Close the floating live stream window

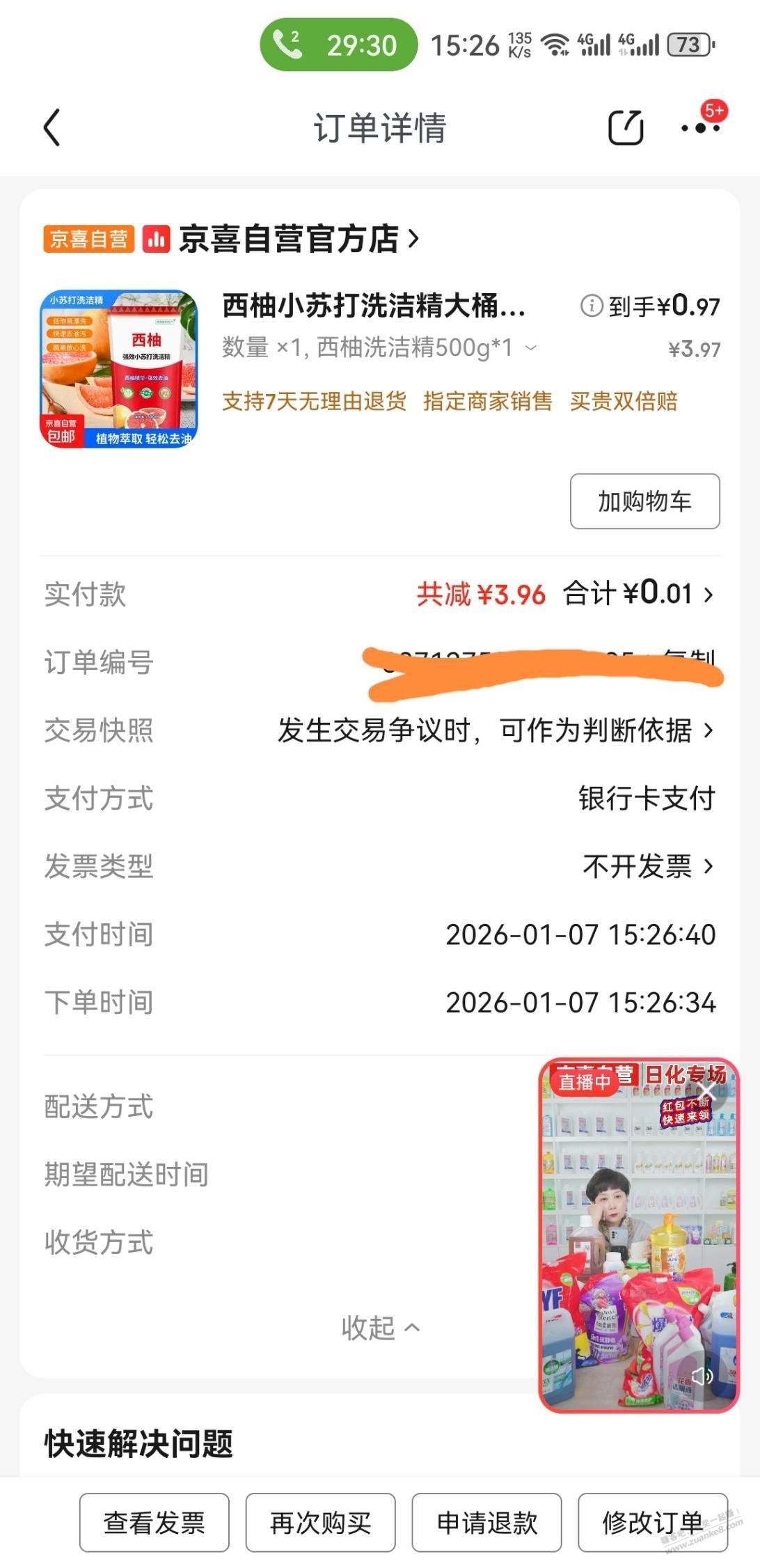point(708,1091)
